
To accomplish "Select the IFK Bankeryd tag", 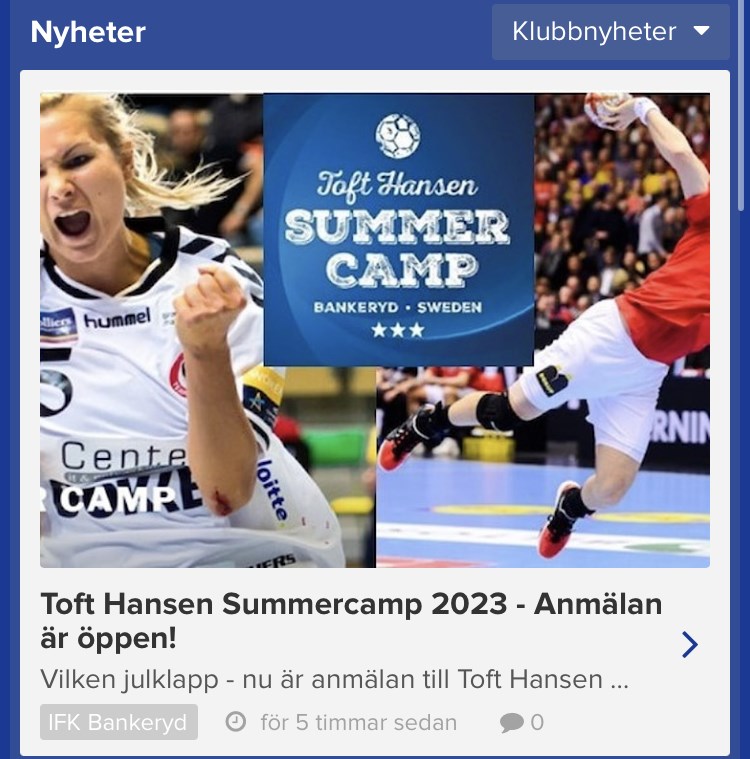I will (118, 722).
